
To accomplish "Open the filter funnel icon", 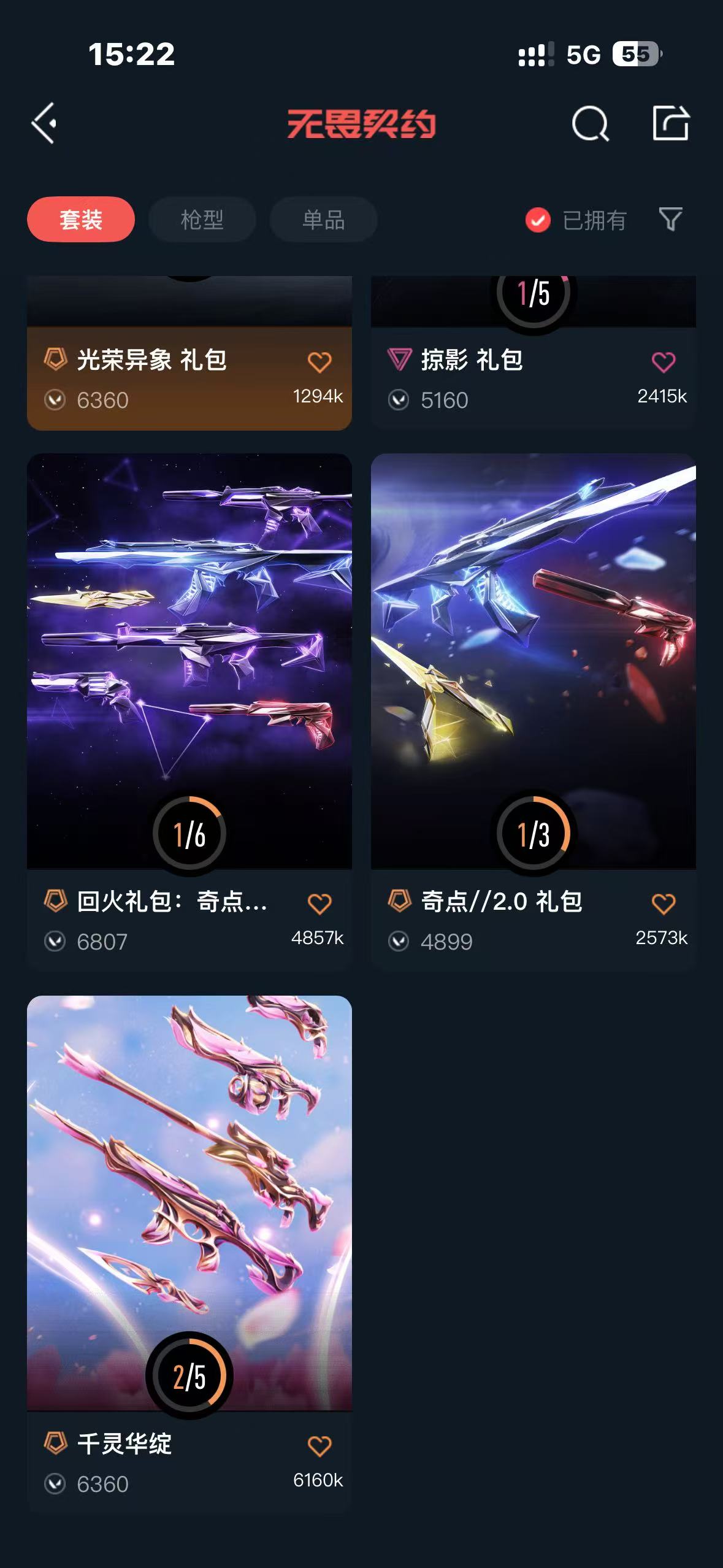I will [670, 219].
